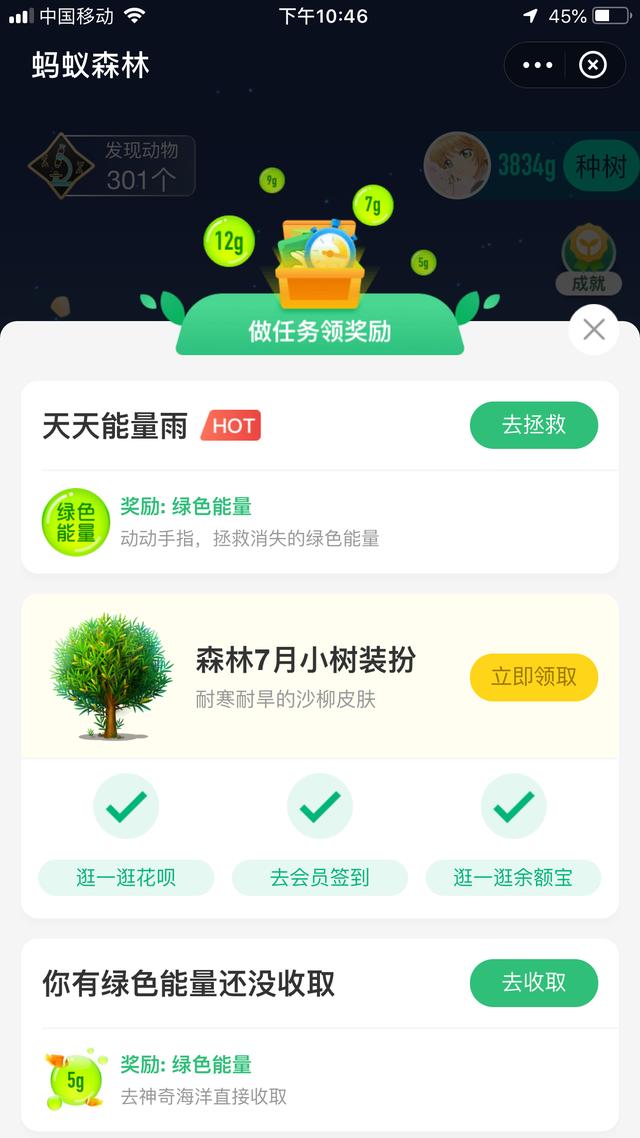
Task: Tap 去收取 to collect green energy
Action: tap(534, 983)
